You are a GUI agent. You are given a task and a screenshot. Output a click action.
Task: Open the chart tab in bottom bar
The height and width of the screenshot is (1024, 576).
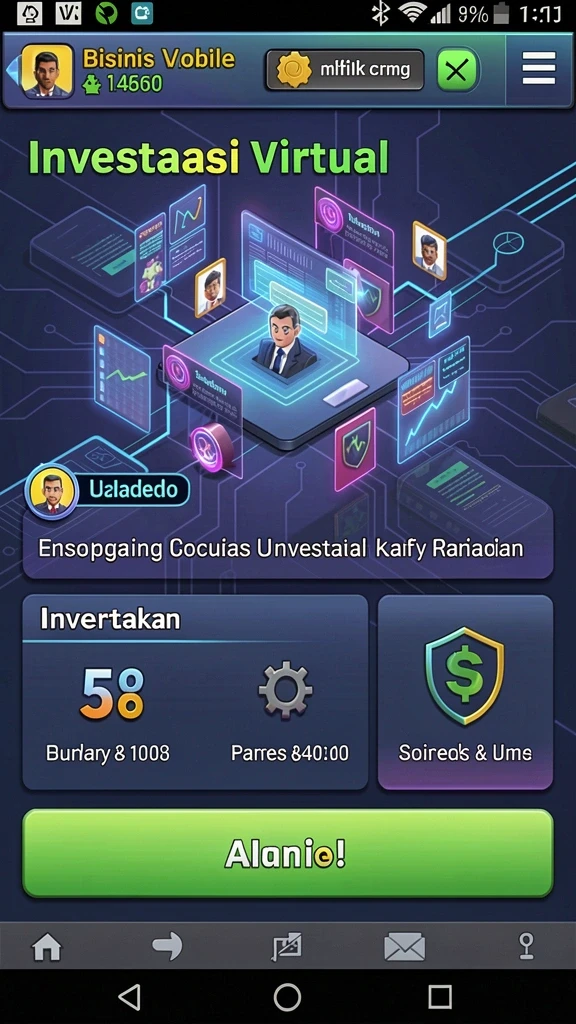click(287, 946)
